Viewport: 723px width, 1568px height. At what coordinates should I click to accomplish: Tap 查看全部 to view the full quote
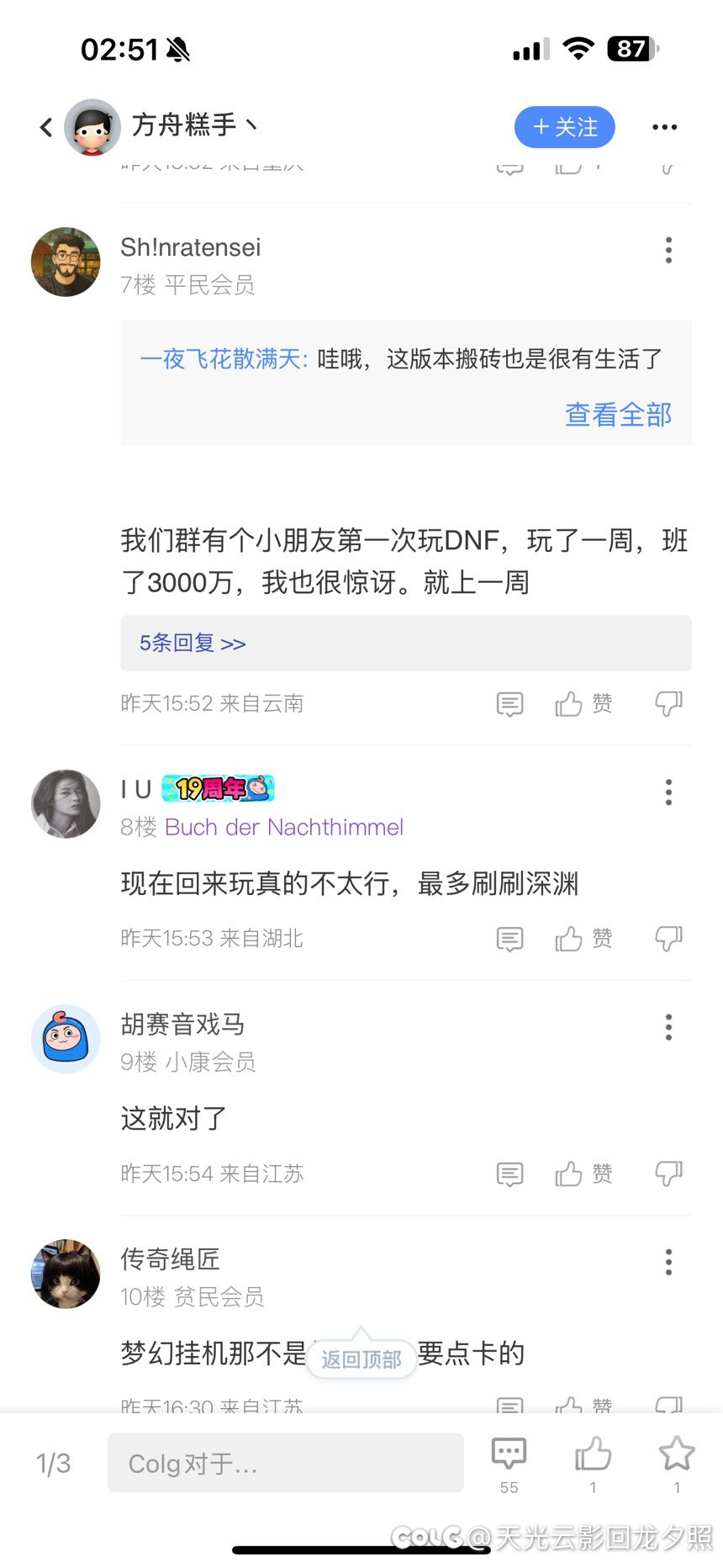618,414
